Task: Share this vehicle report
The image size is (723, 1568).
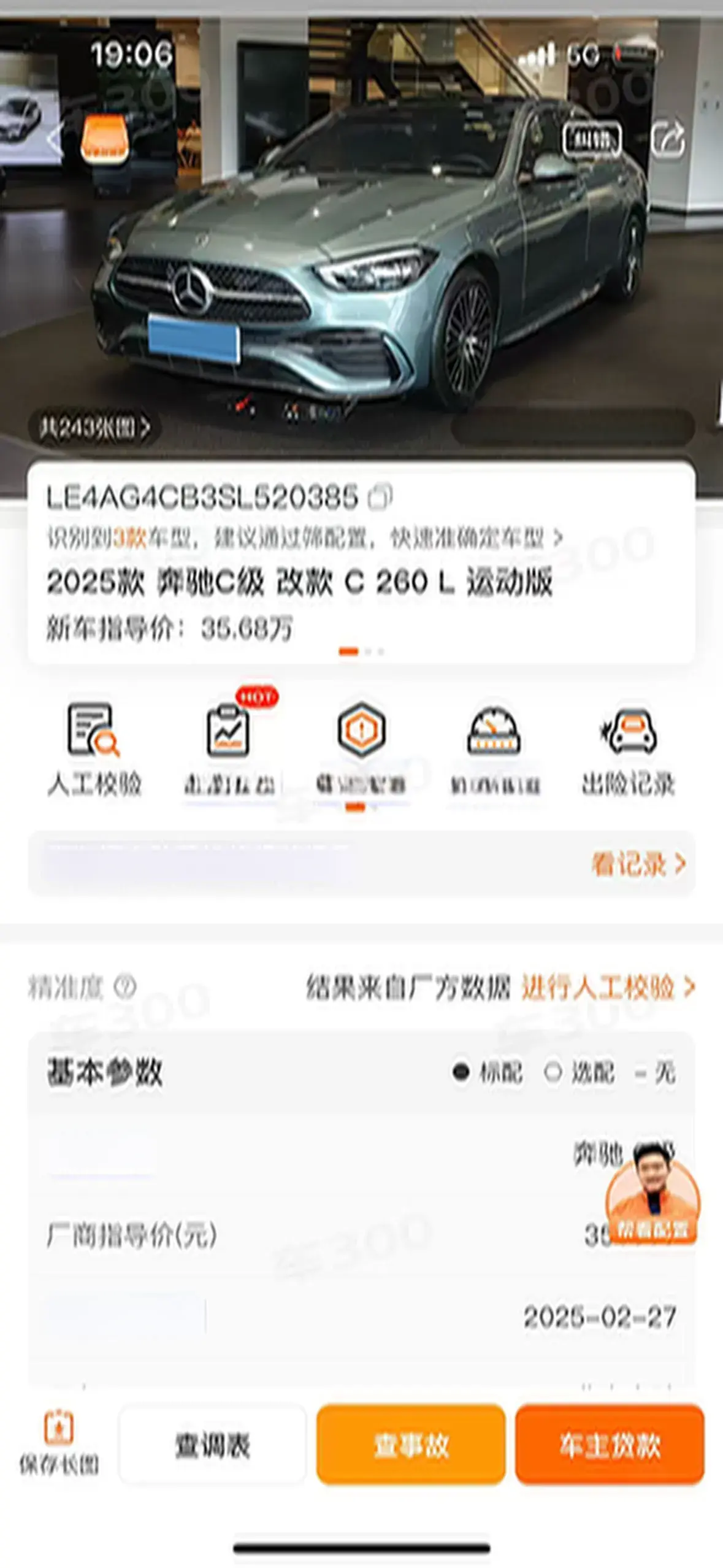Action: click(x=668, y=140)
